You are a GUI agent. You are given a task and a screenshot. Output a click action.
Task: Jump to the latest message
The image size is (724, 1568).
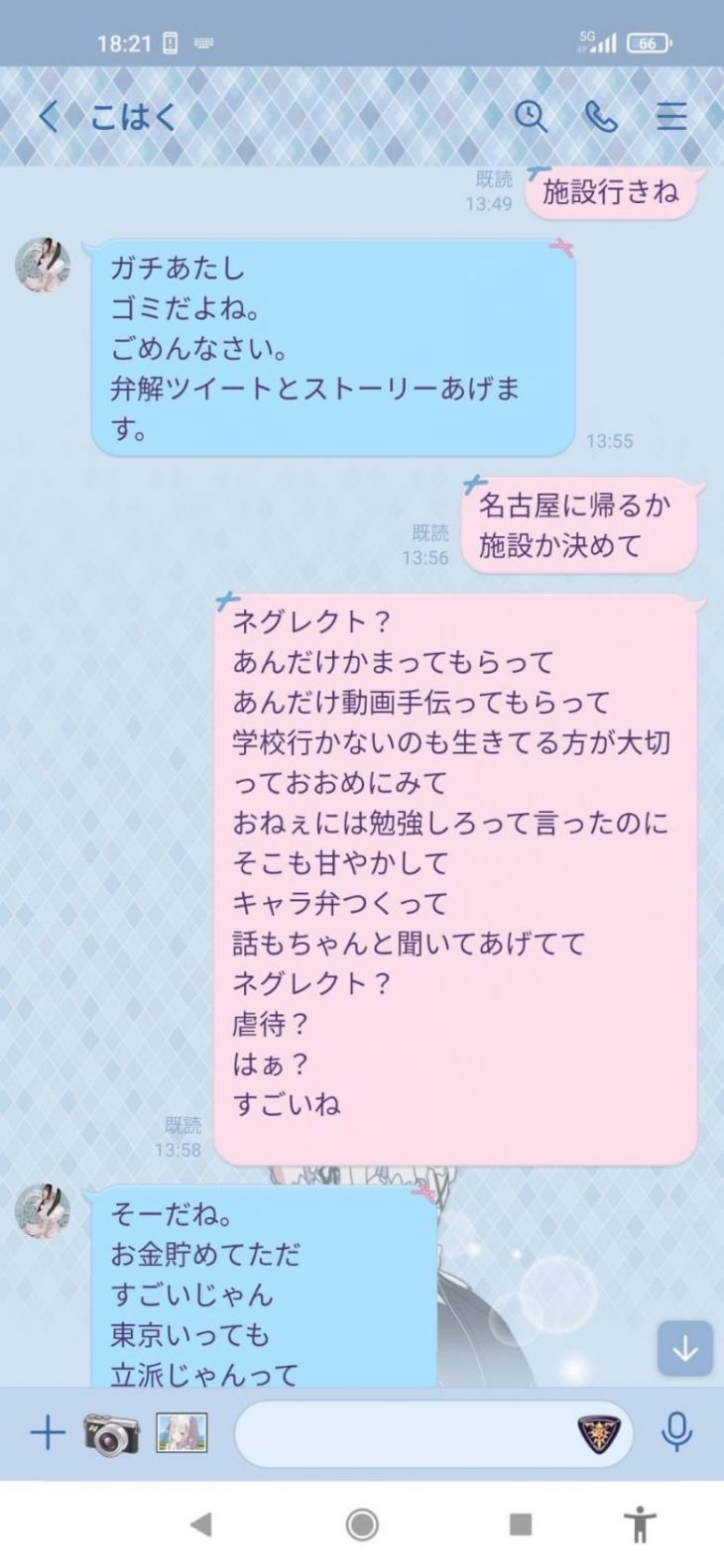684,1348
